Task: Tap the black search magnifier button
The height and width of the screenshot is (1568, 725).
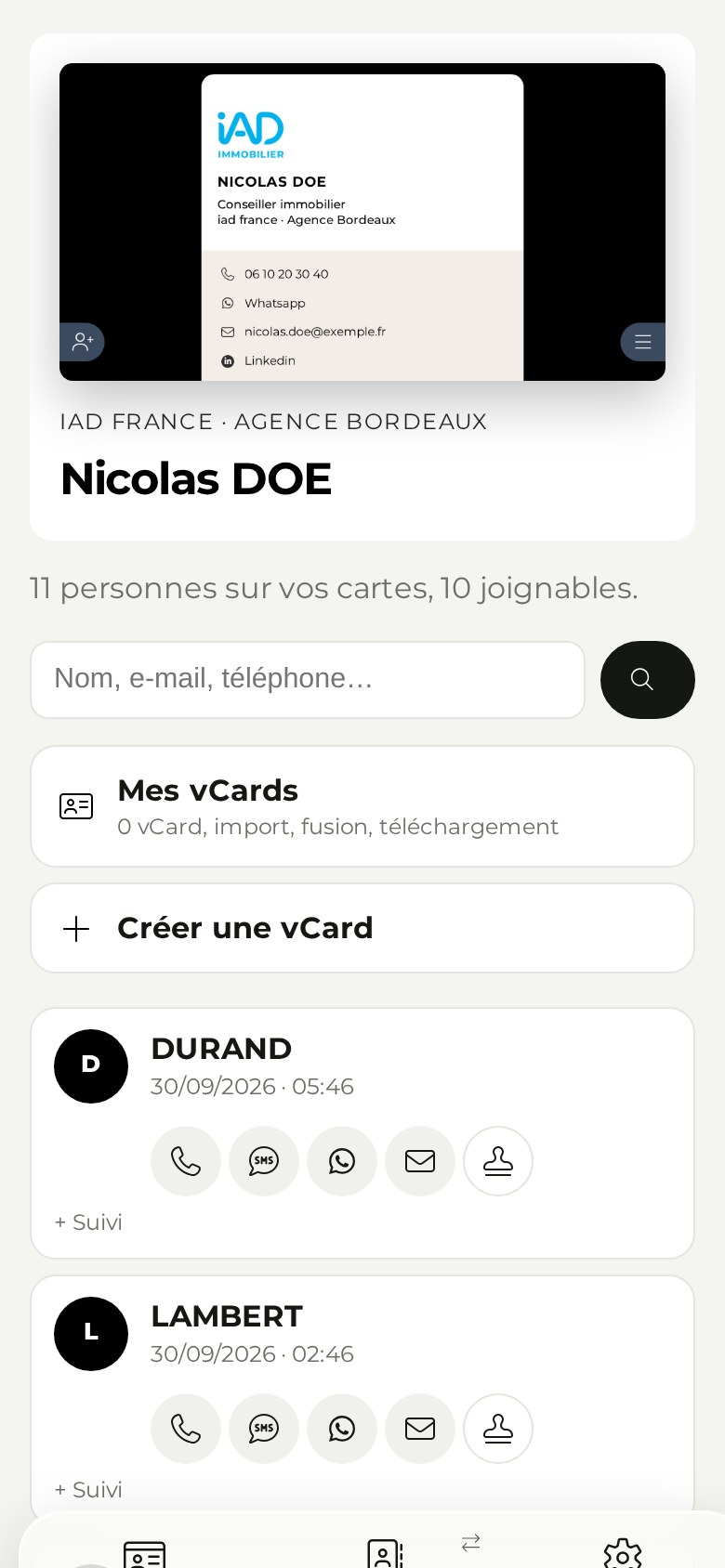Action: click(x=648, y=679)
